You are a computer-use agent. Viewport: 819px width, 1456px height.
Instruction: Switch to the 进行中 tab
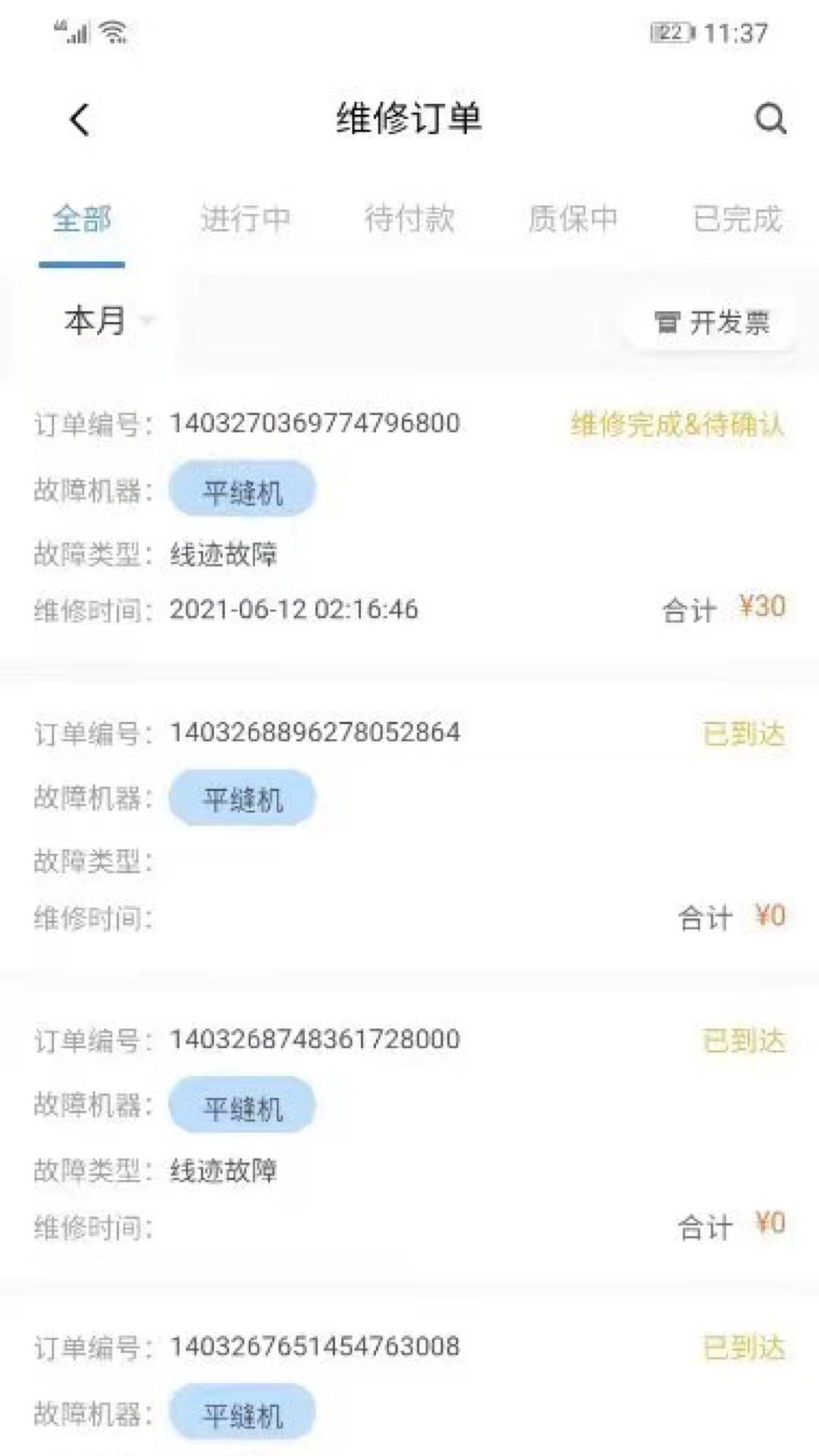pyautogui.click(x=245, y=220)
